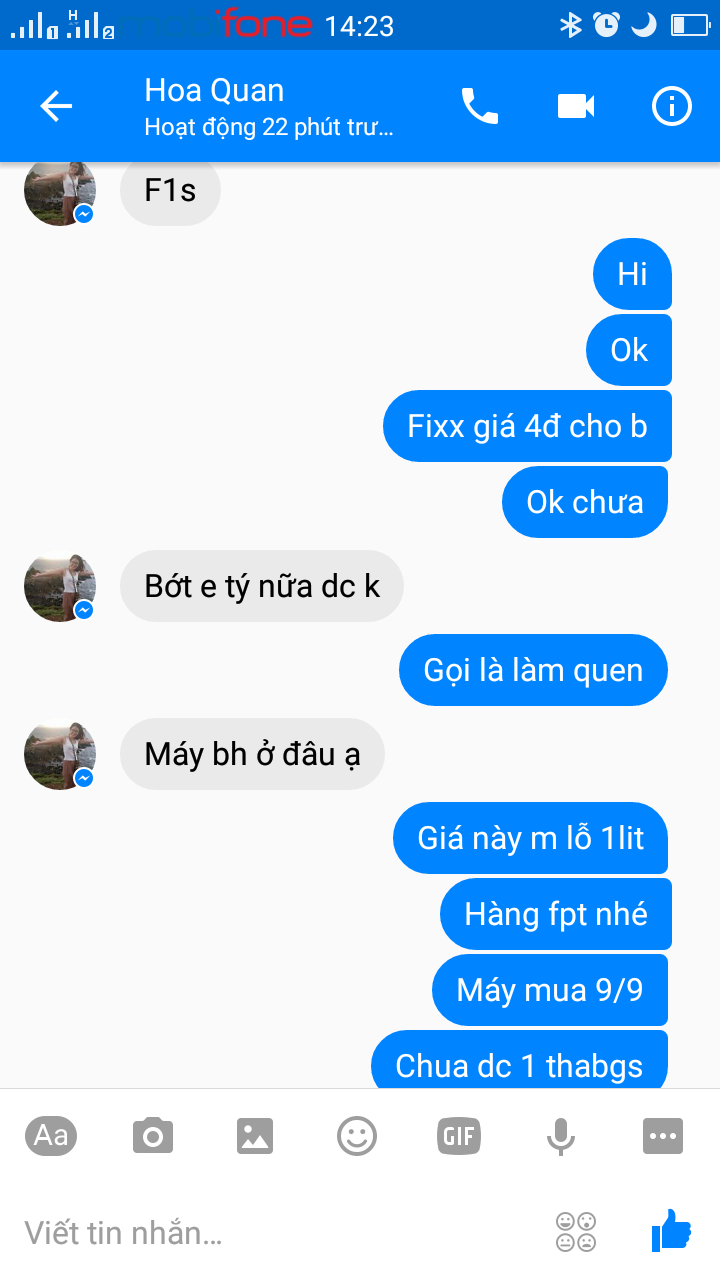Open the camera to take a photo
This screenshot has height=1280, width=720.
pyautogui.click(x=152, y=1135)
